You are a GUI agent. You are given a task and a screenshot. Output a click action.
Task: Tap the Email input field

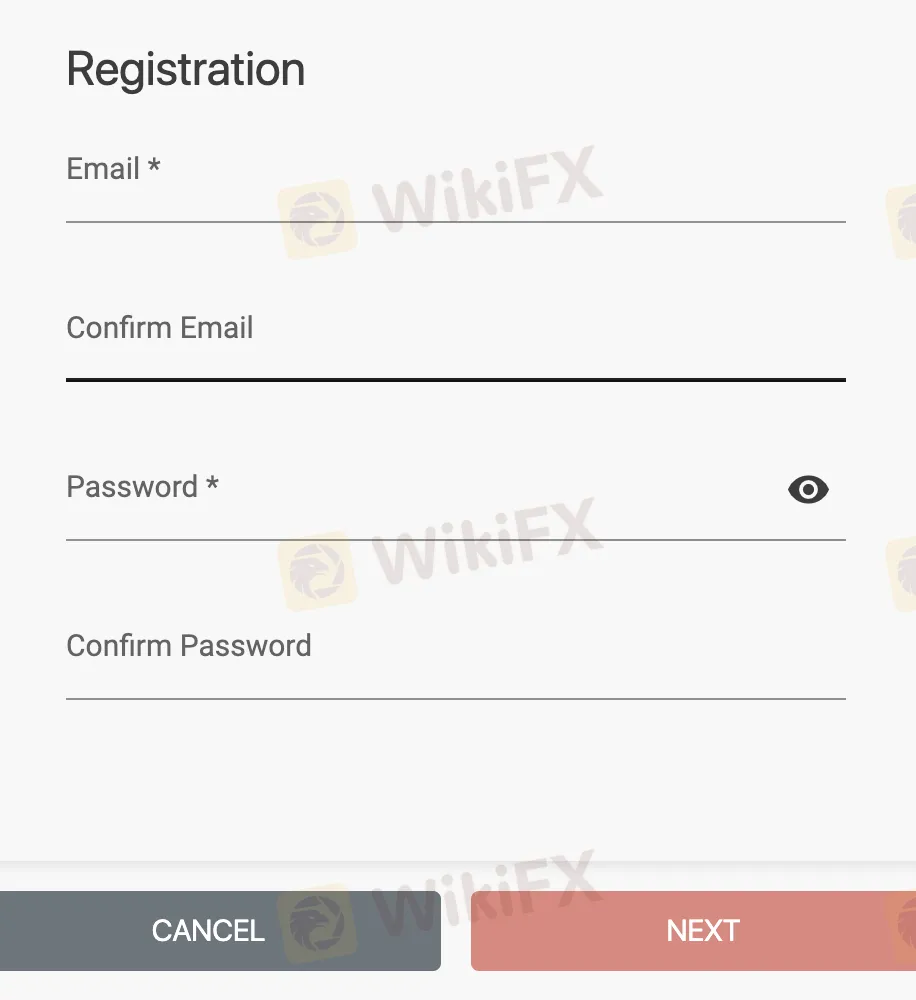[x=455, y=190]
